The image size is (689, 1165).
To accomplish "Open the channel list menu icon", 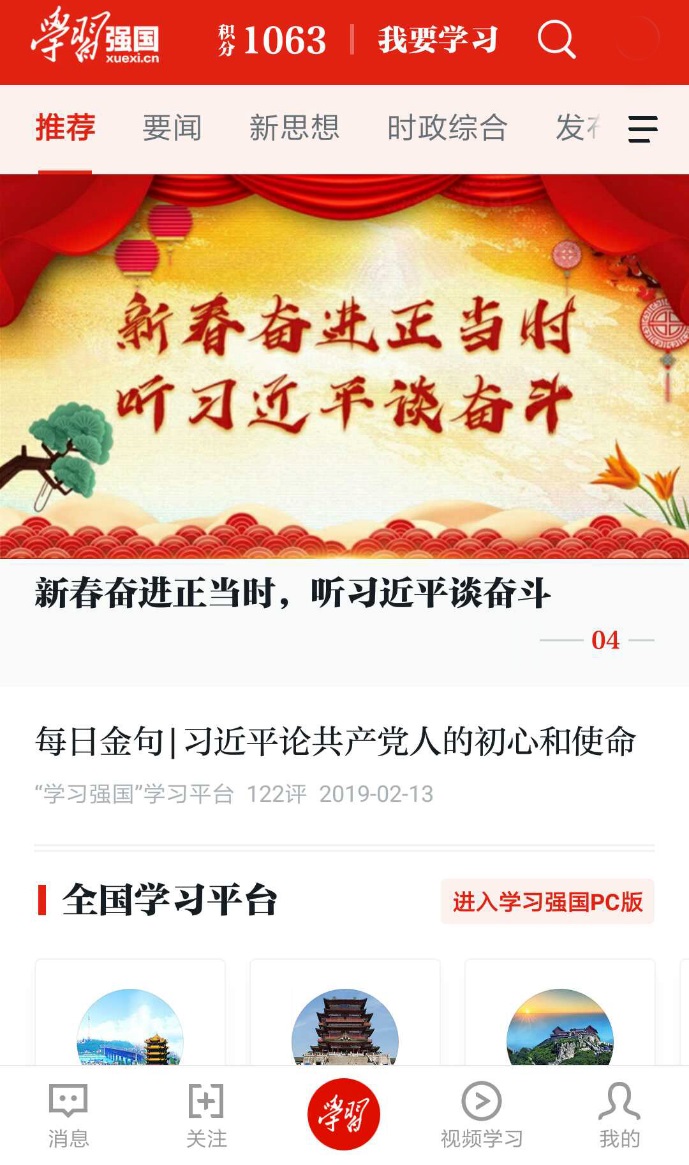I will [642, 129].
